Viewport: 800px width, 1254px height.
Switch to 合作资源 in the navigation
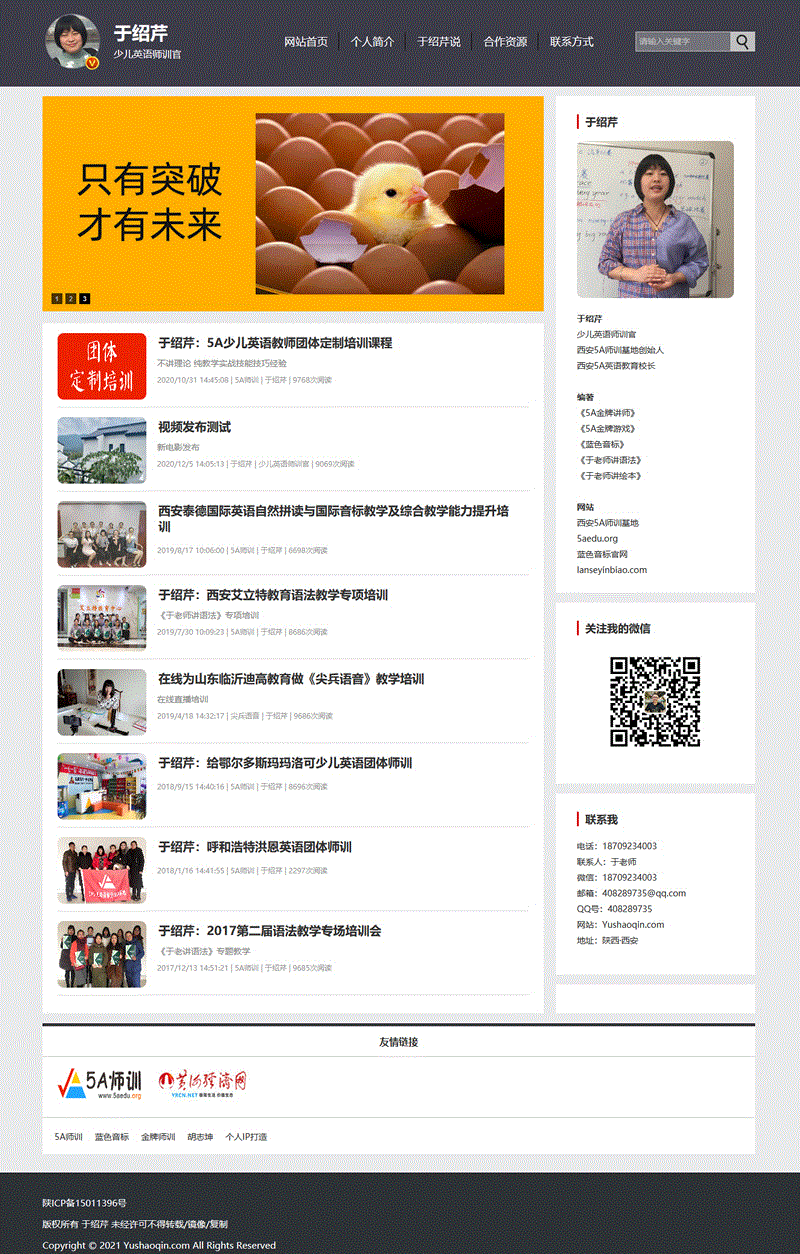click(x=505, y=42)
